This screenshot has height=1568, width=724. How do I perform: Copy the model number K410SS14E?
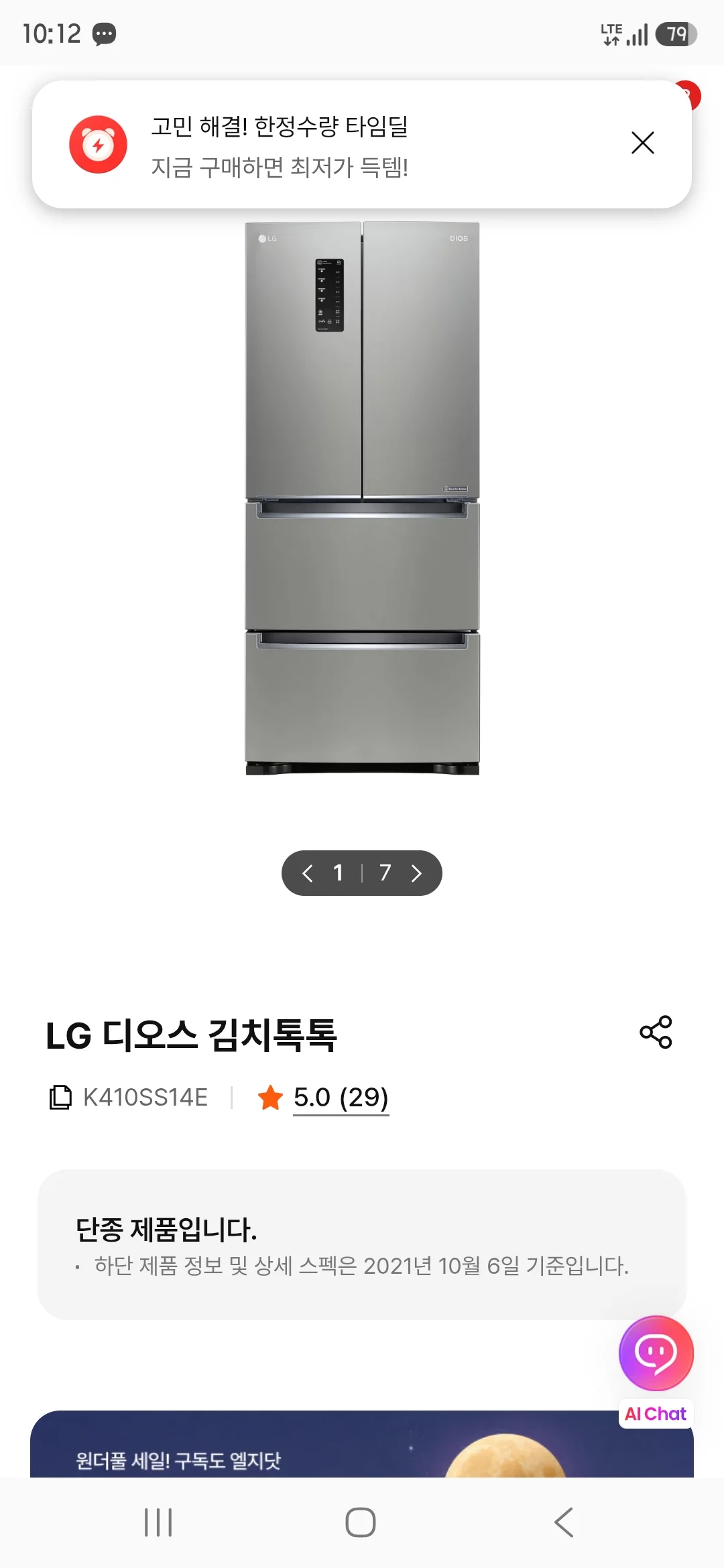[x=60, y=1098]
